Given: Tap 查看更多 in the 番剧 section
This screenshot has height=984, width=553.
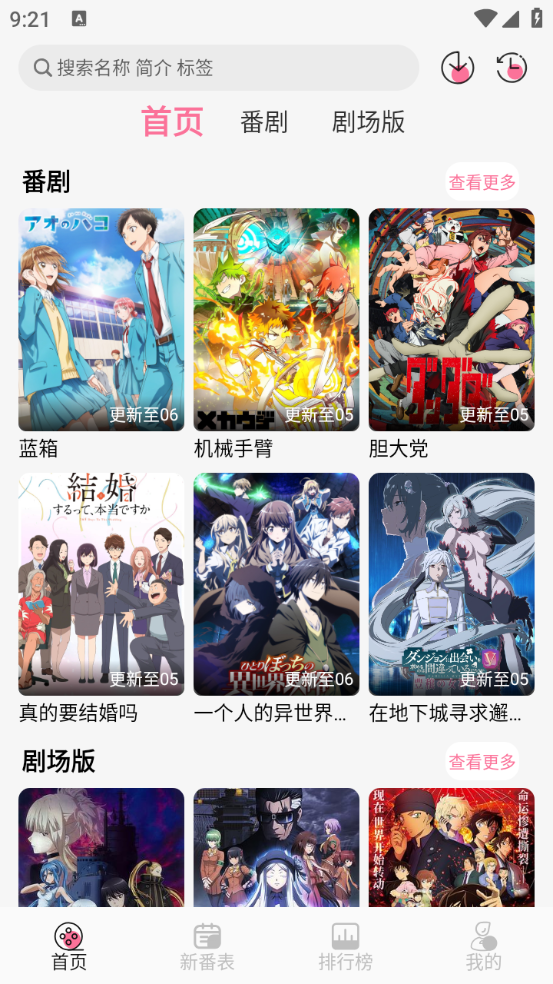Looking at the screenshot, I should 482,182.
